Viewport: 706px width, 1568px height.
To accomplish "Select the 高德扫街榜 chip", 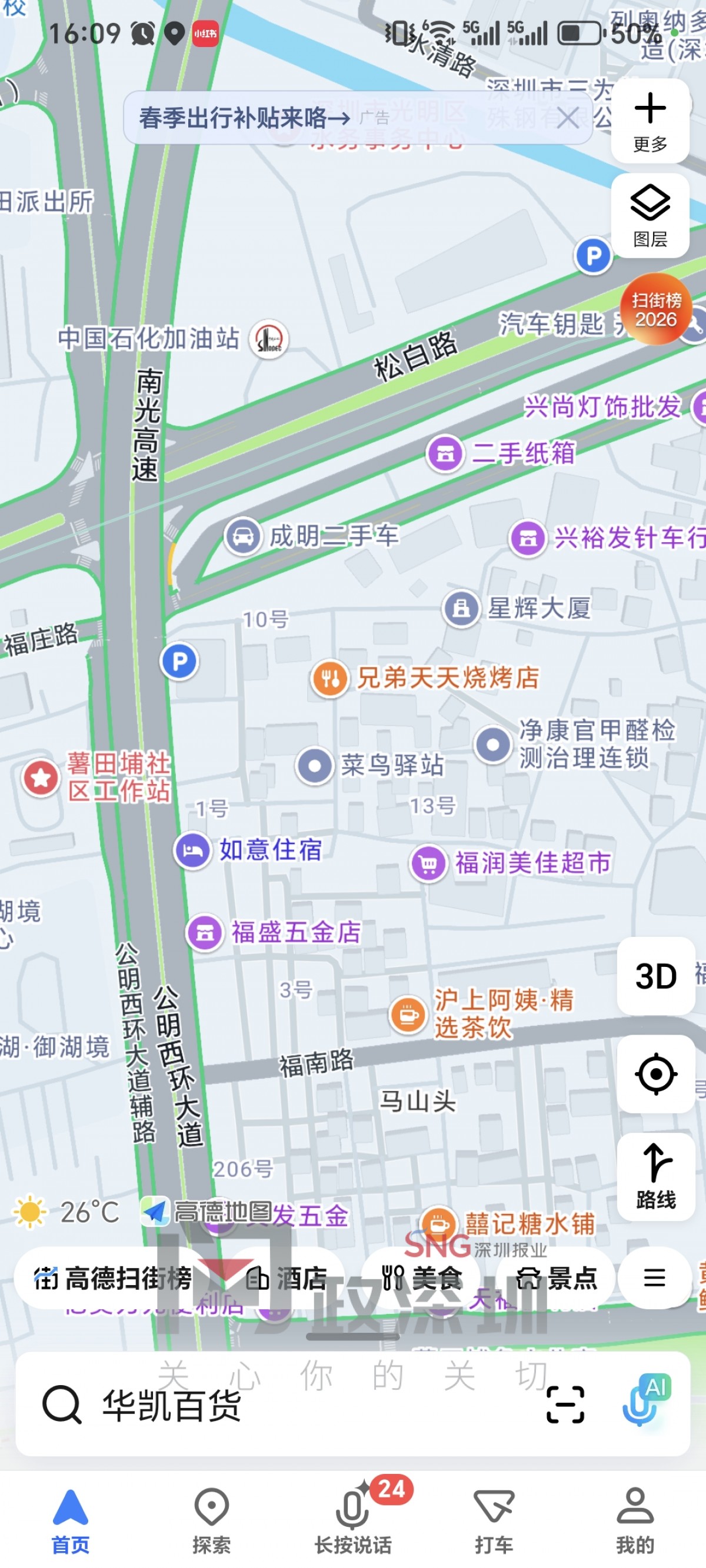I will (113, 1277).
